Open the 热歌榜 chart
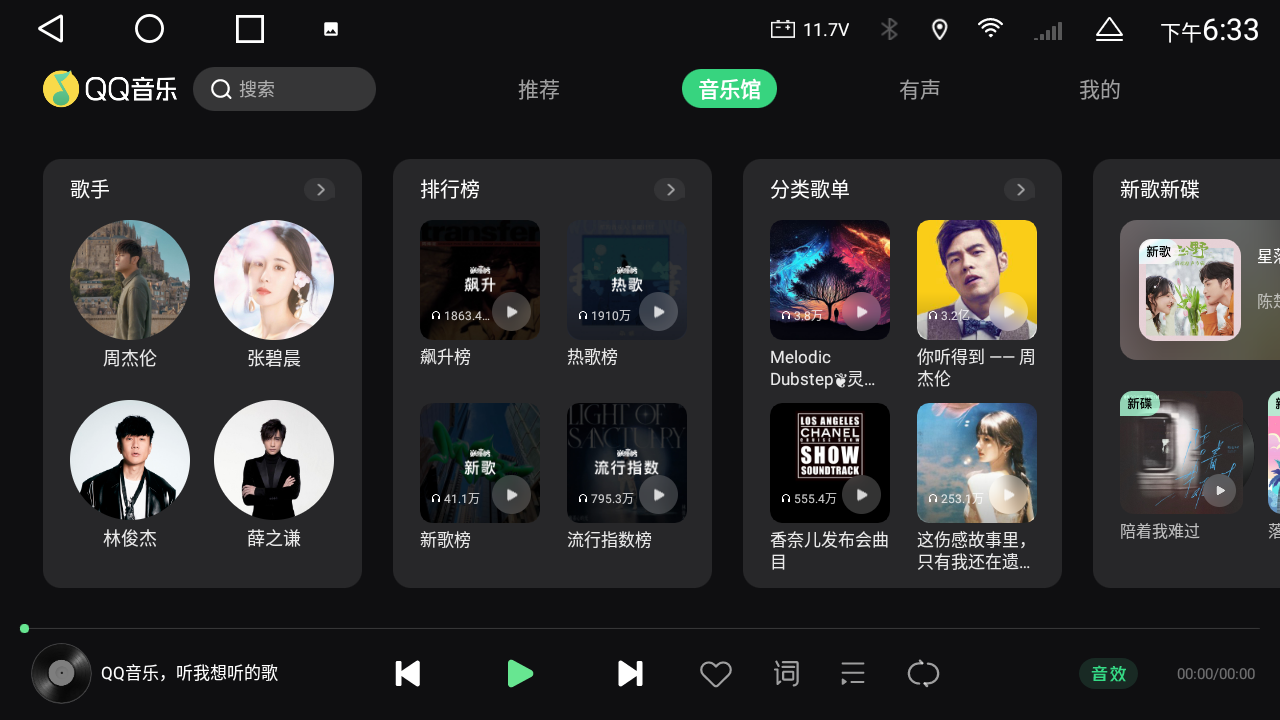1280x720 pixels. (x=627, y=280)
